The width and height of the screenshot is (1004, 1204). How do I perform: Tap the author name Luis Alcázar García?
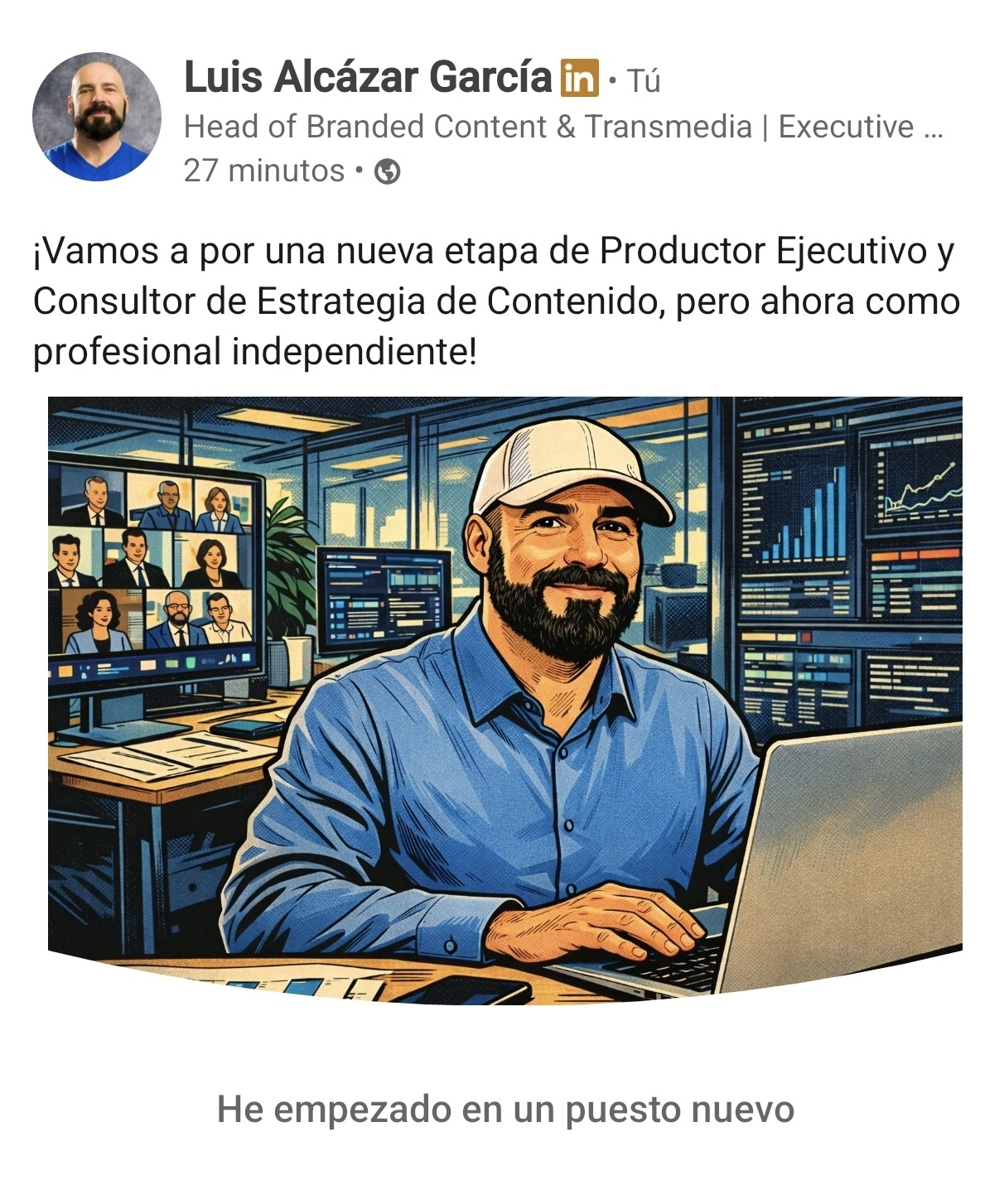tap(367, 78)
